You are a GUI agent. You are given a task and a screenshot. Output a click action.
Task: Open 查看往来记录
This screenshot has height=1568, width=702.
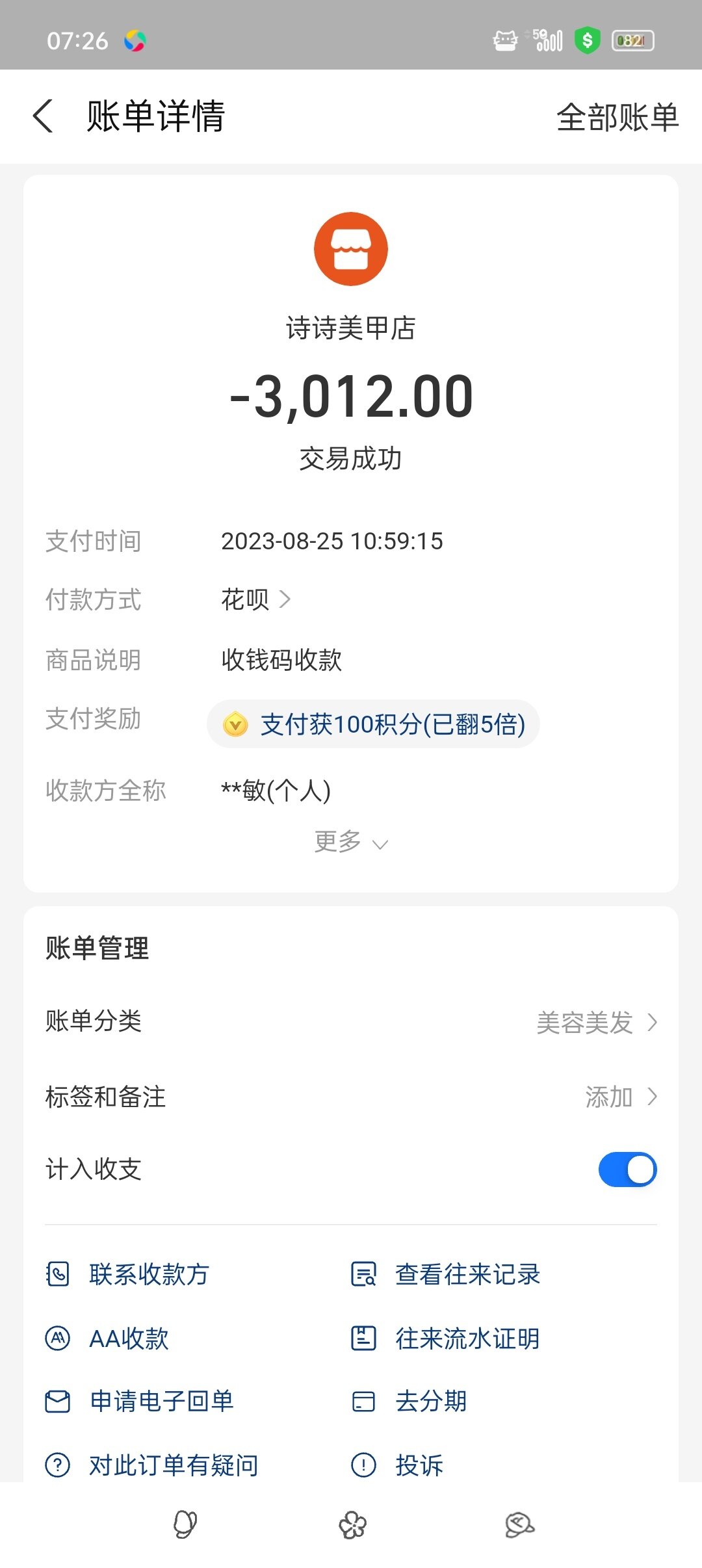pos(445,1274)
